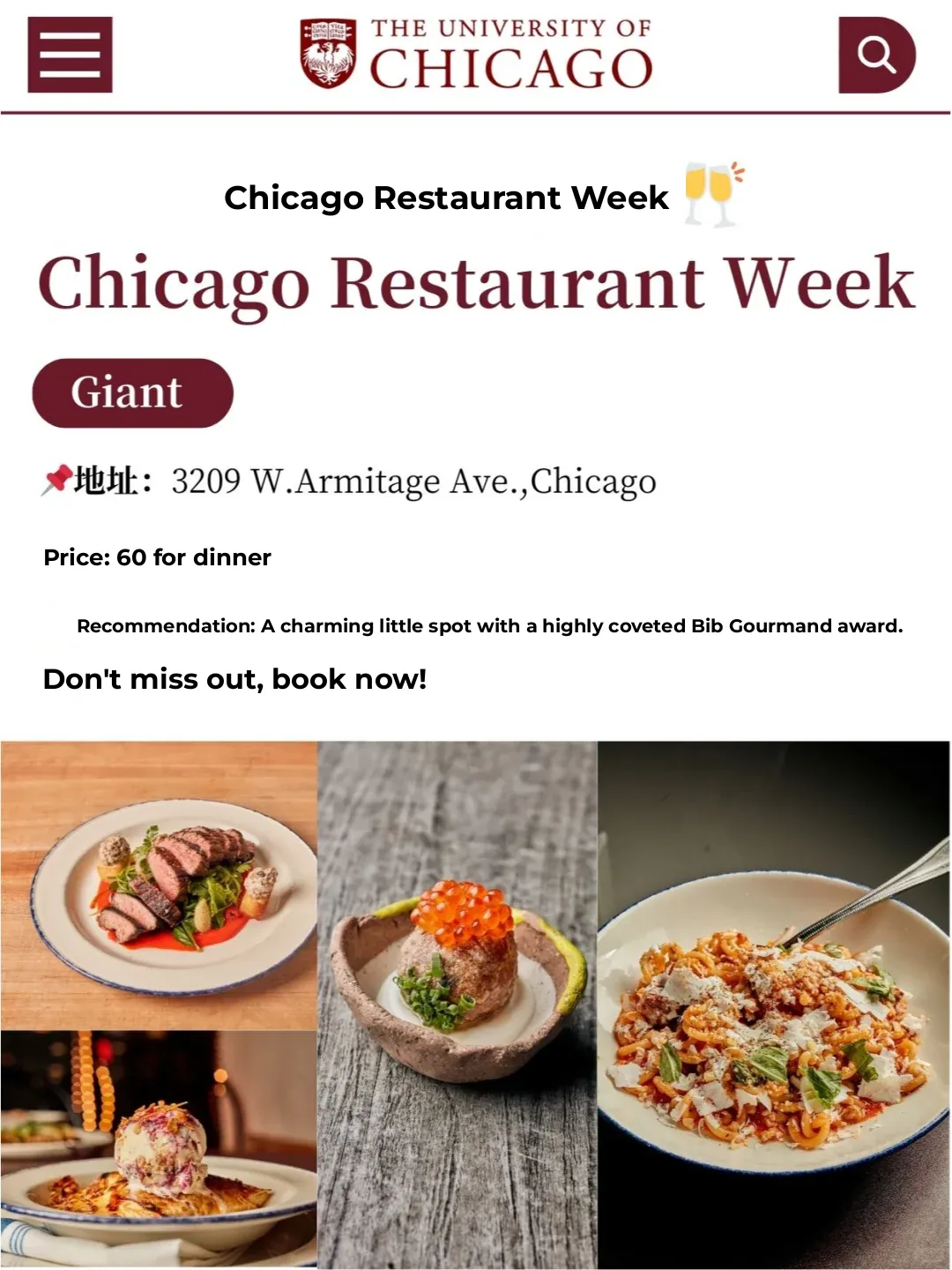Click the Bib Gourmand recommendation line
Screen dimensions: 952x1270
(x=490, y=625)
